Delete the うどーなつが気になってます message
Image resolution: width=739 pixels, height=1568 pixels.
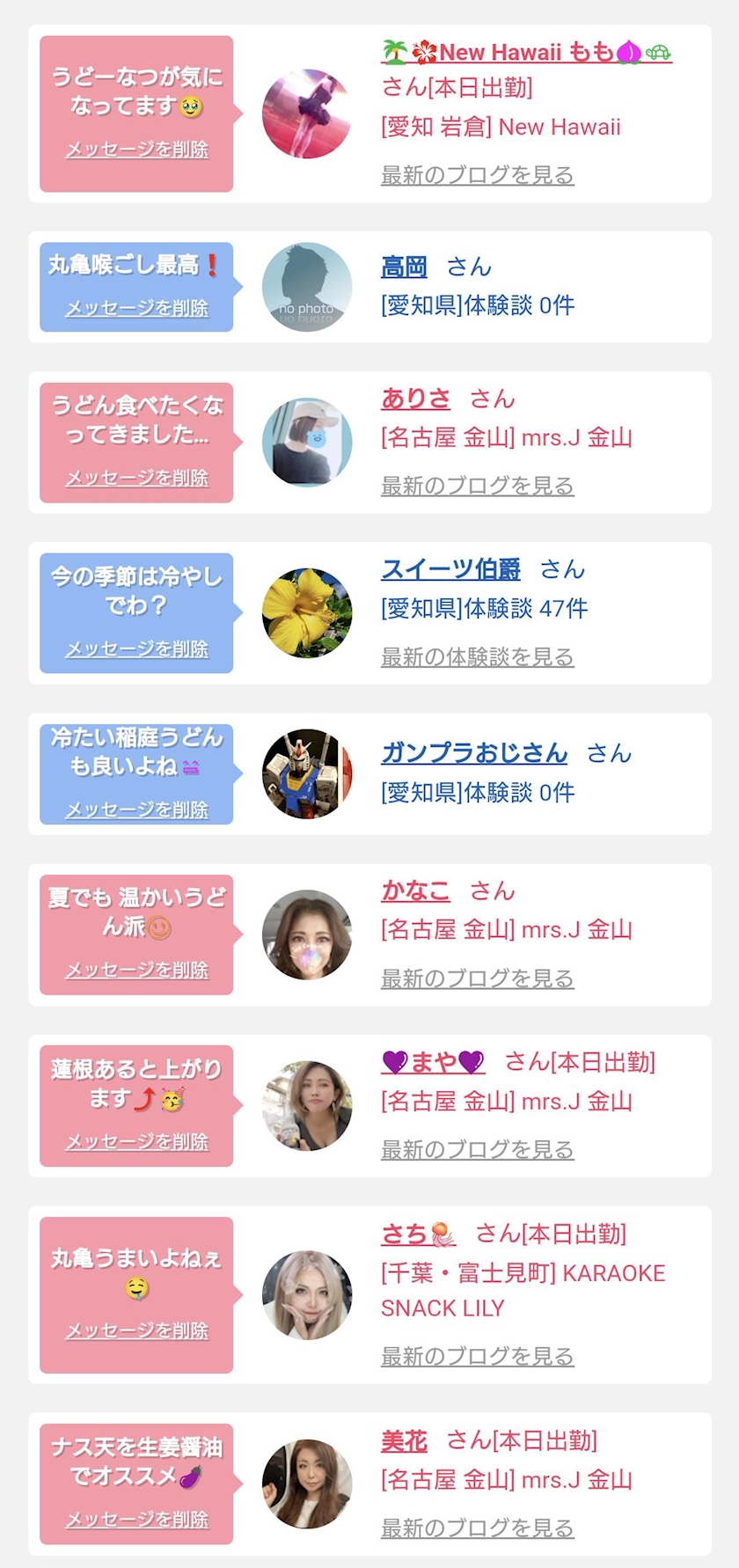136,150
